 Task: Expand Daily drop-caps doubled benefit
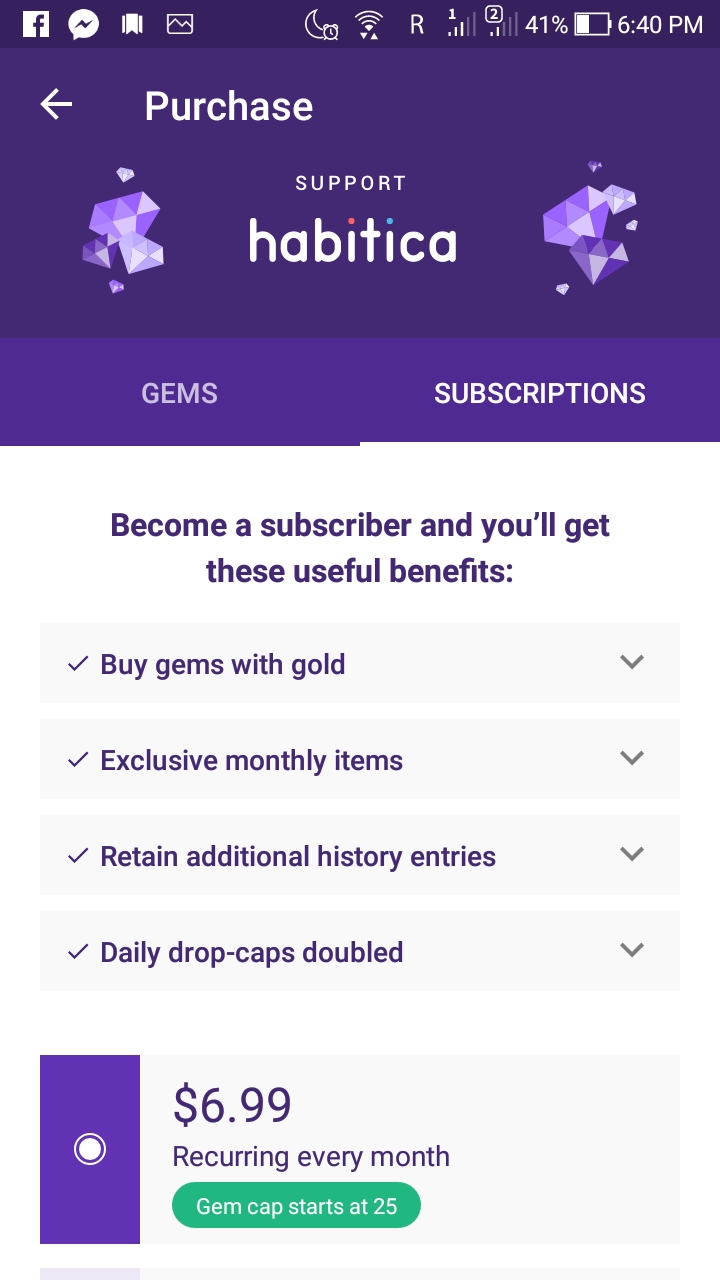(631, 950)
